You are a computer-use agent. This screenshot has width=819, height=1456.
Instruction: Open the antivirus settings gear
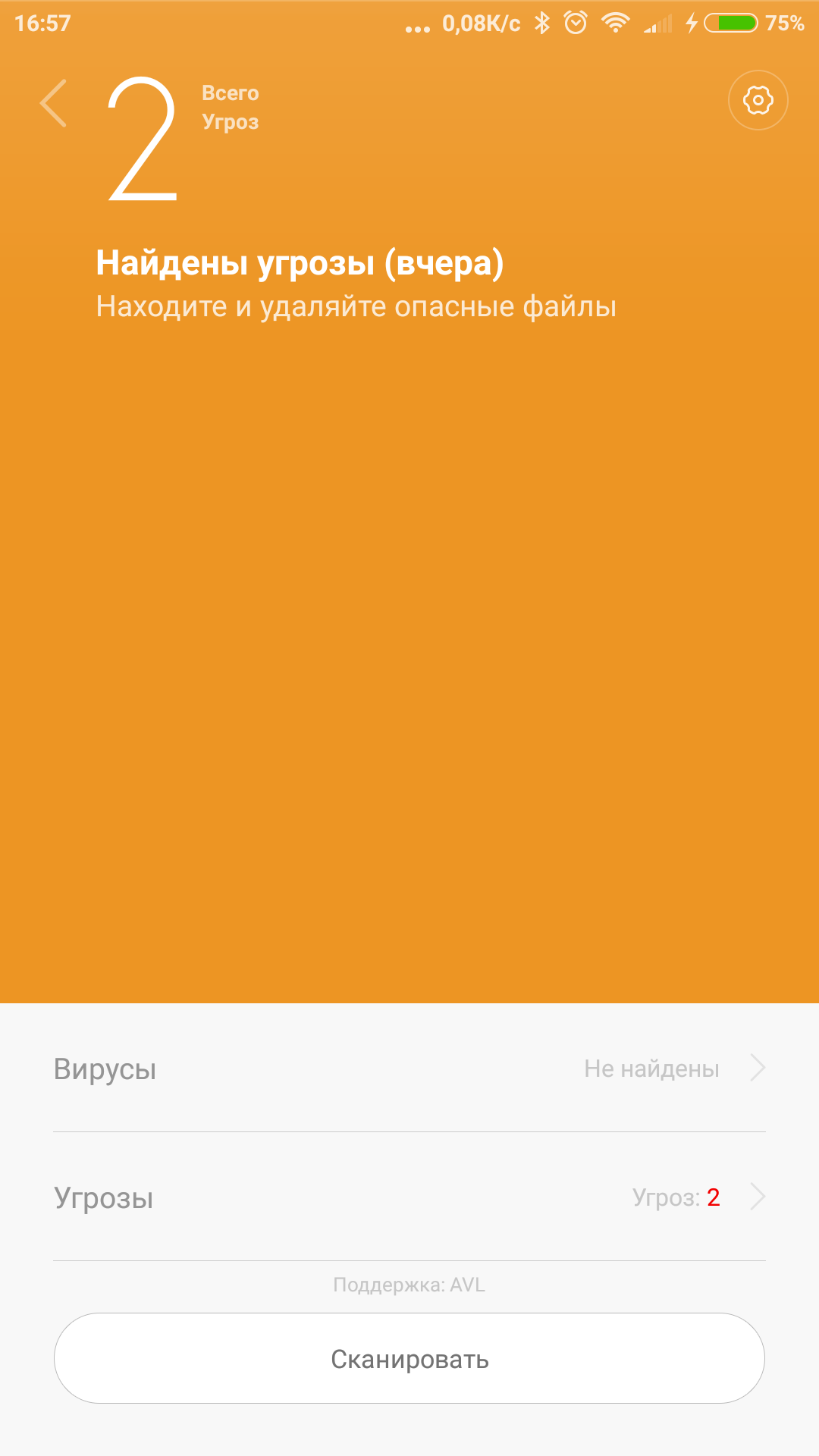pos(758,100)
